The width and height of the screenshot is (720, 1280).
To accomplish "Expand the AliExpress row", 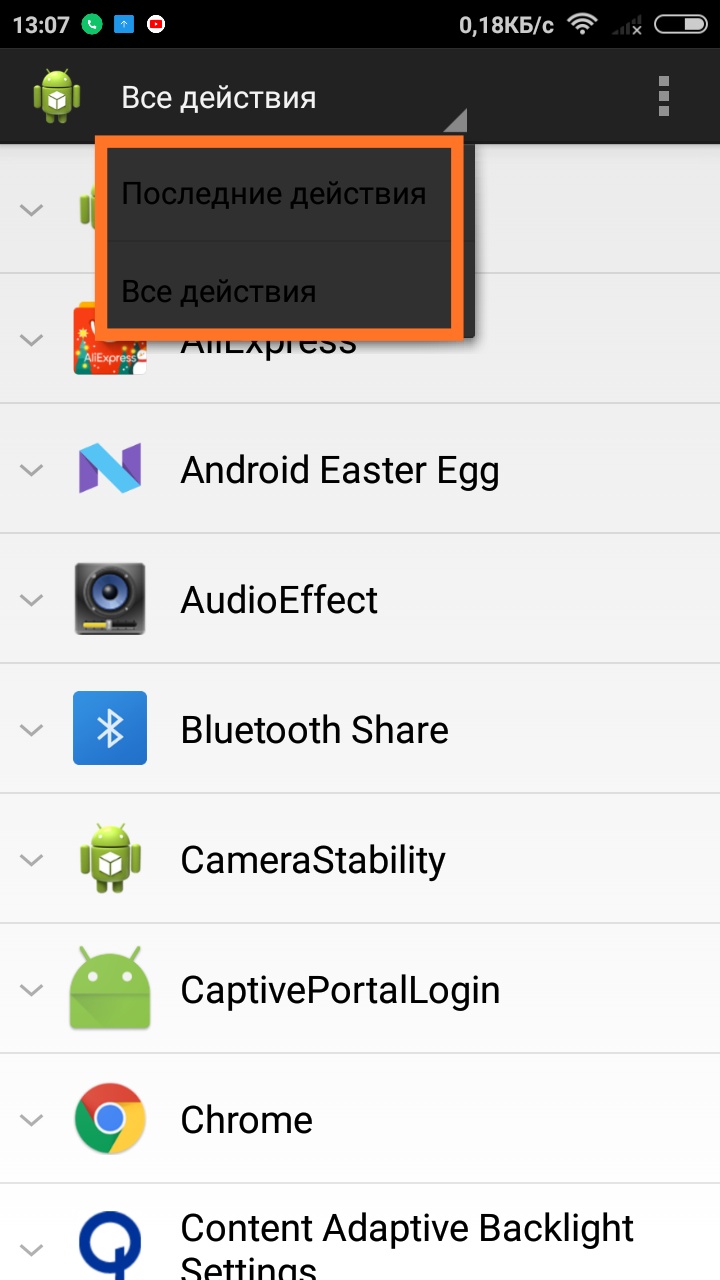I will pyautogui.click(x=360, y=339).
